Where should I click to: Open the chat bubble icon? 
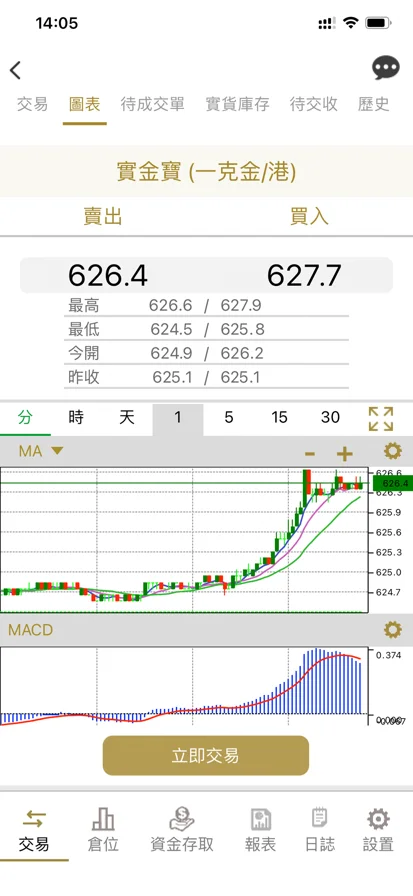(386, 69)
